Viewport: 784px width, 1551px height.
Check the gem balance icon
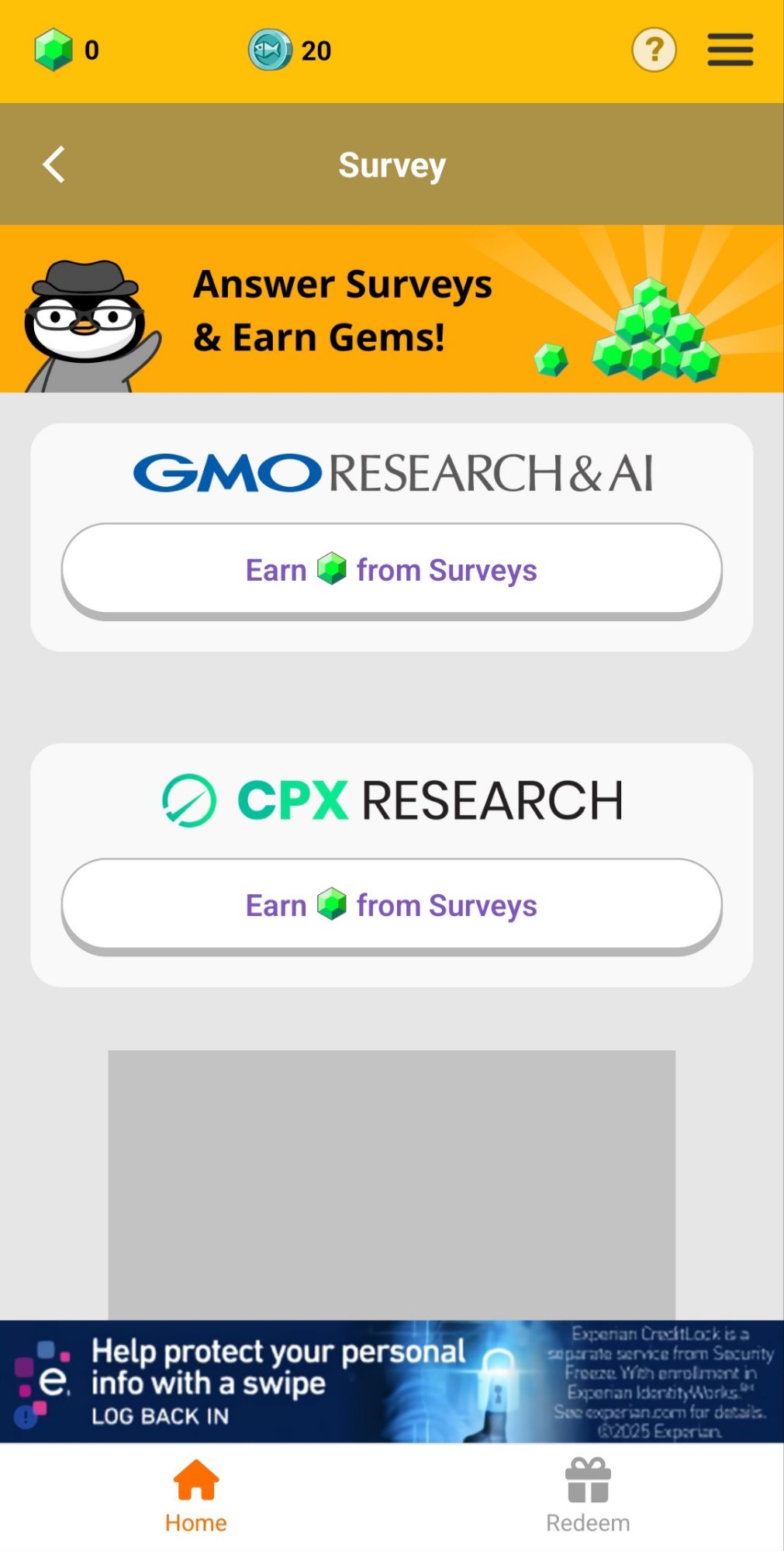(54, 49)
